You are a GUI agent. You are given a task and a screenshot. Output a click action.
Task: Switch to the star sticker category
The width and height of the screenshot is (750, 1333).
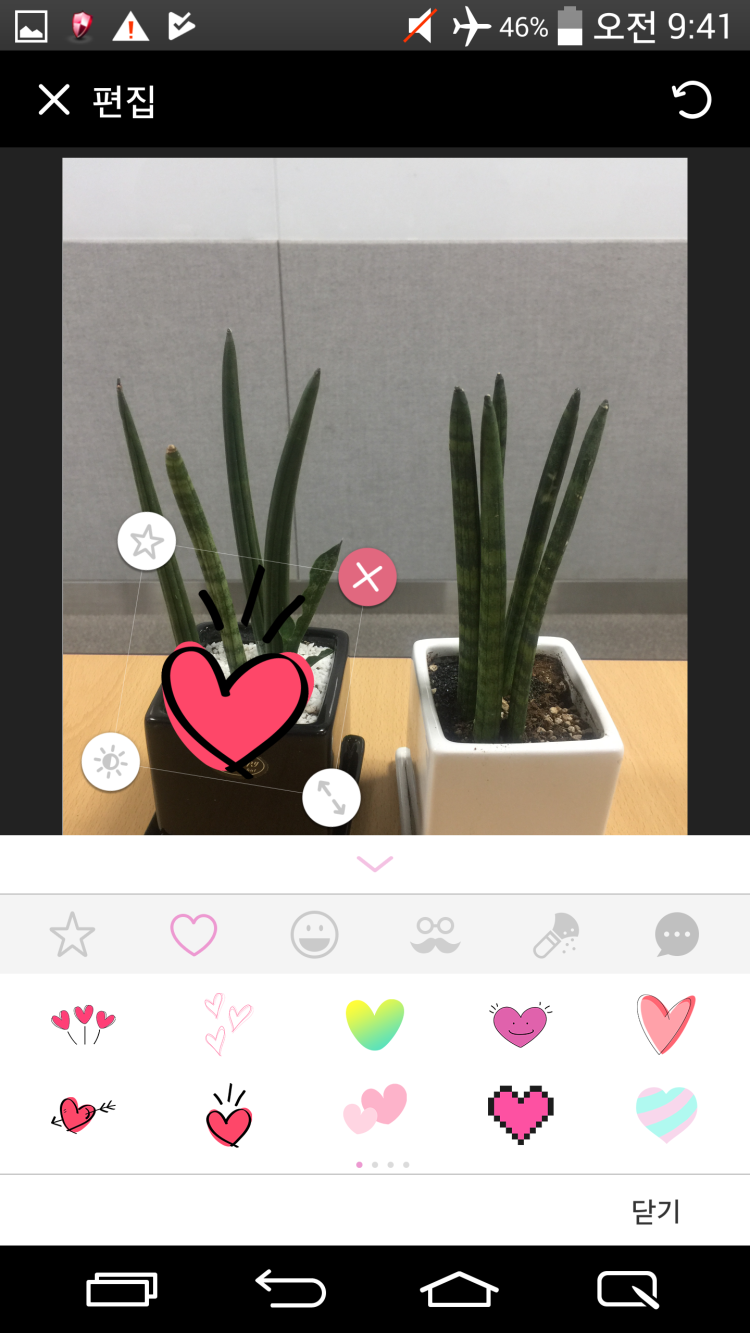click(72, 935)
